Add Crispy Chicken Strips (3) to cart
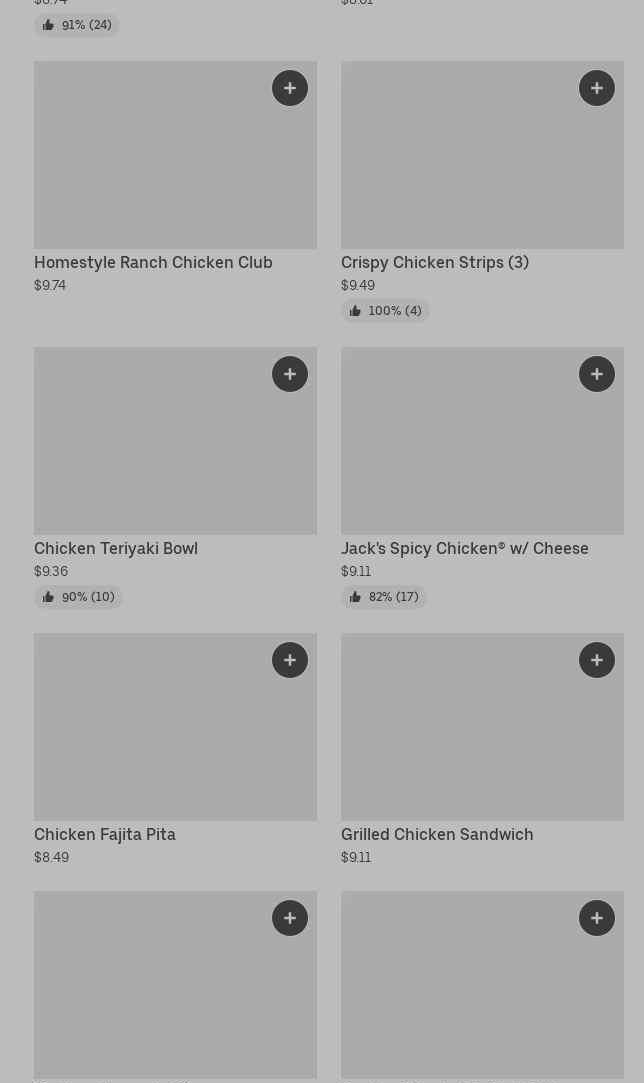Screen dimensions: 644x1083 597,88
